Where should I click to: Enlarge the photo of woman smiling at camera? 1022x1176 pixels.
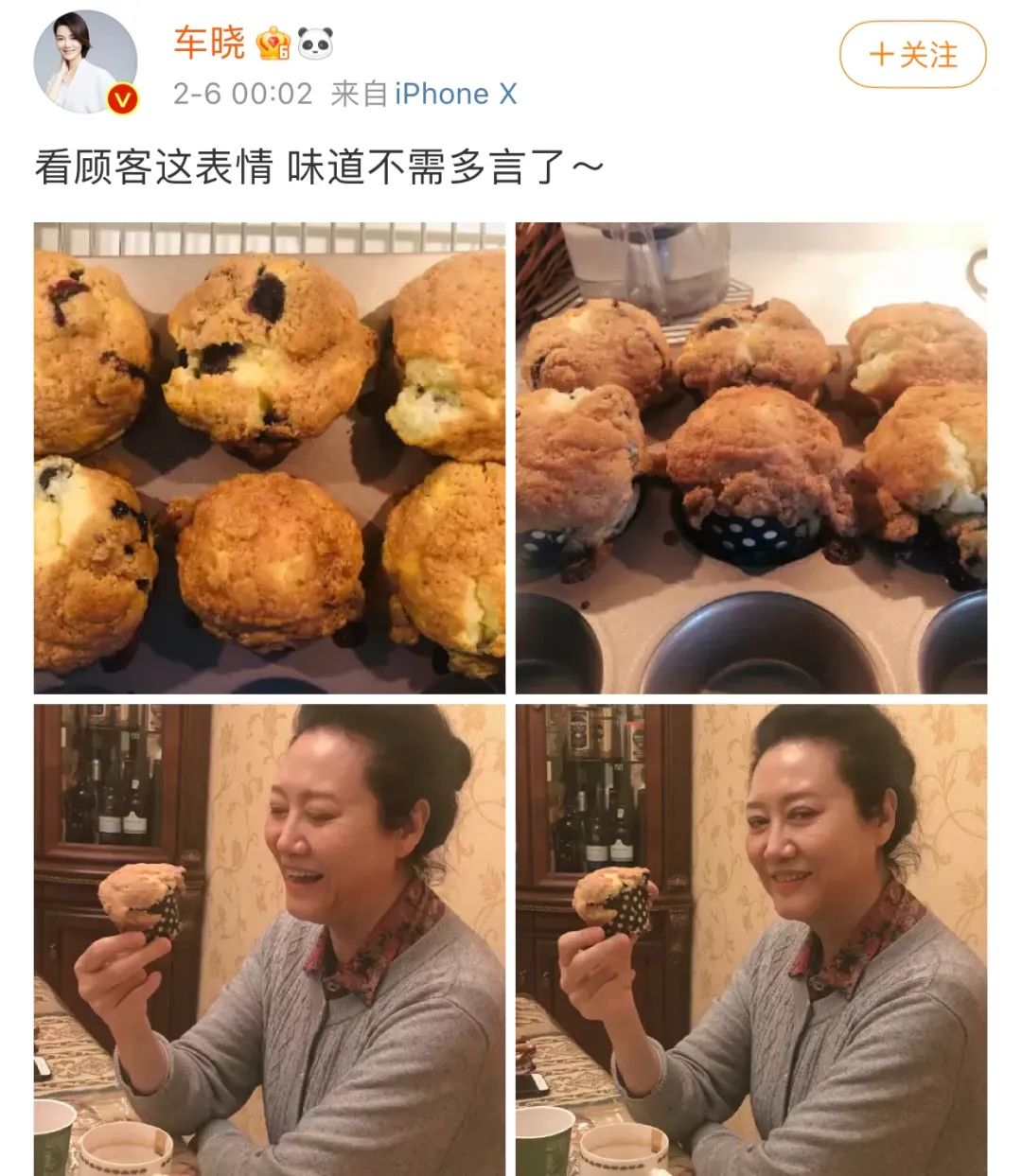tap(750, 939)
